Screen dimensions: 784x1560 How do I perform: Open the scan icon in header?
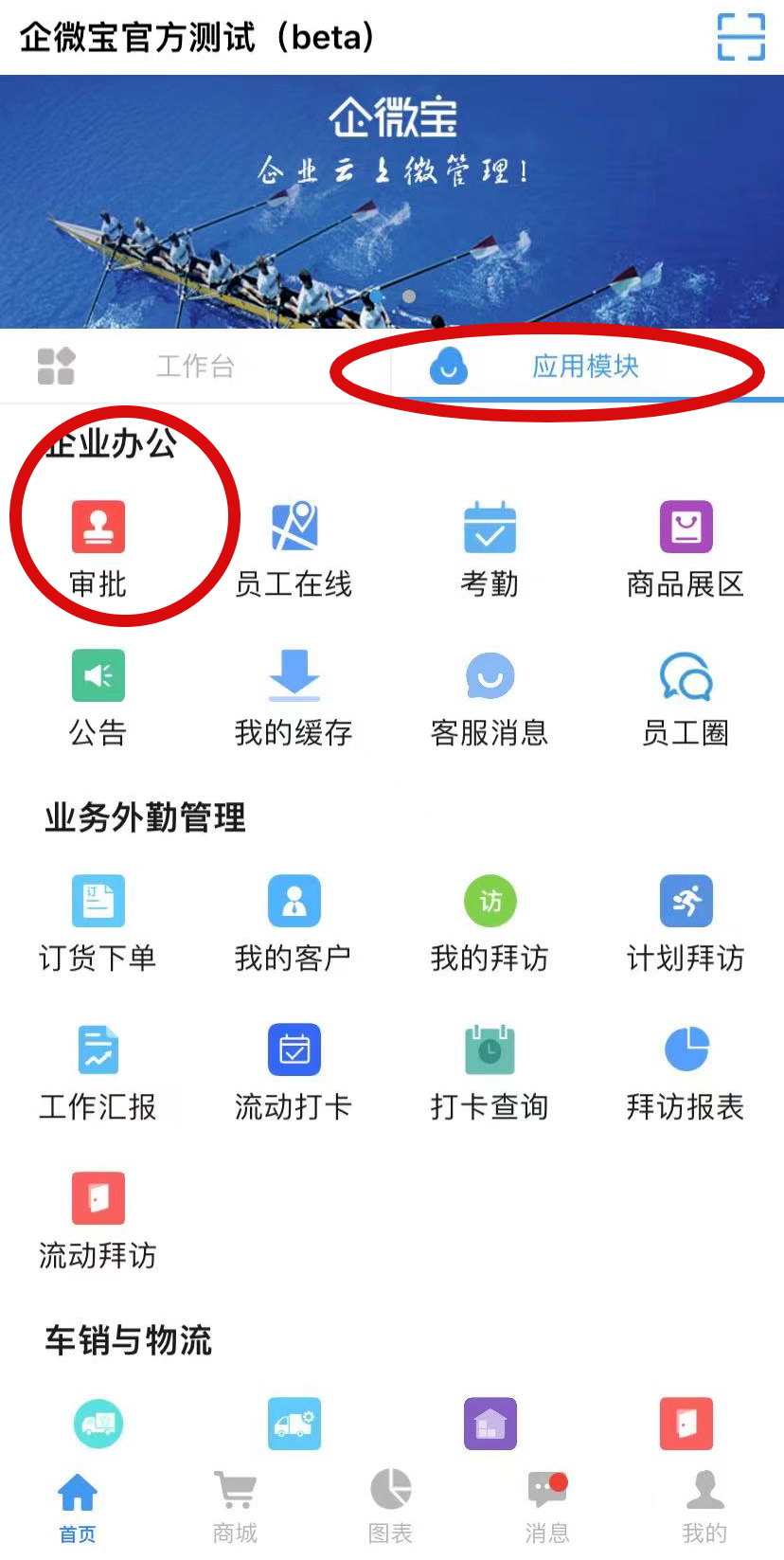(740, 38)
